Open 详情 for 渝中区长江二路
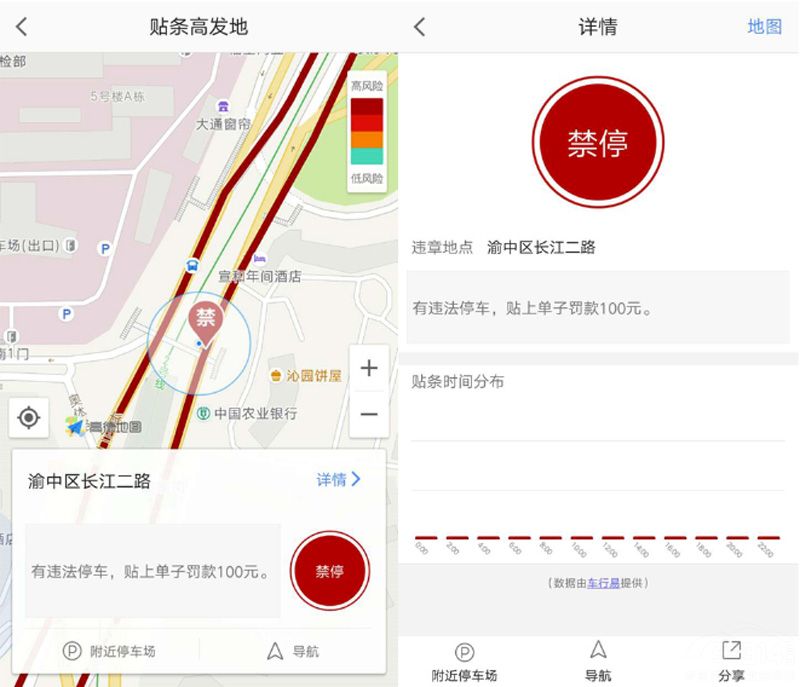The height and width of the screenshot is (687, 800). click(x=338, y=480)
